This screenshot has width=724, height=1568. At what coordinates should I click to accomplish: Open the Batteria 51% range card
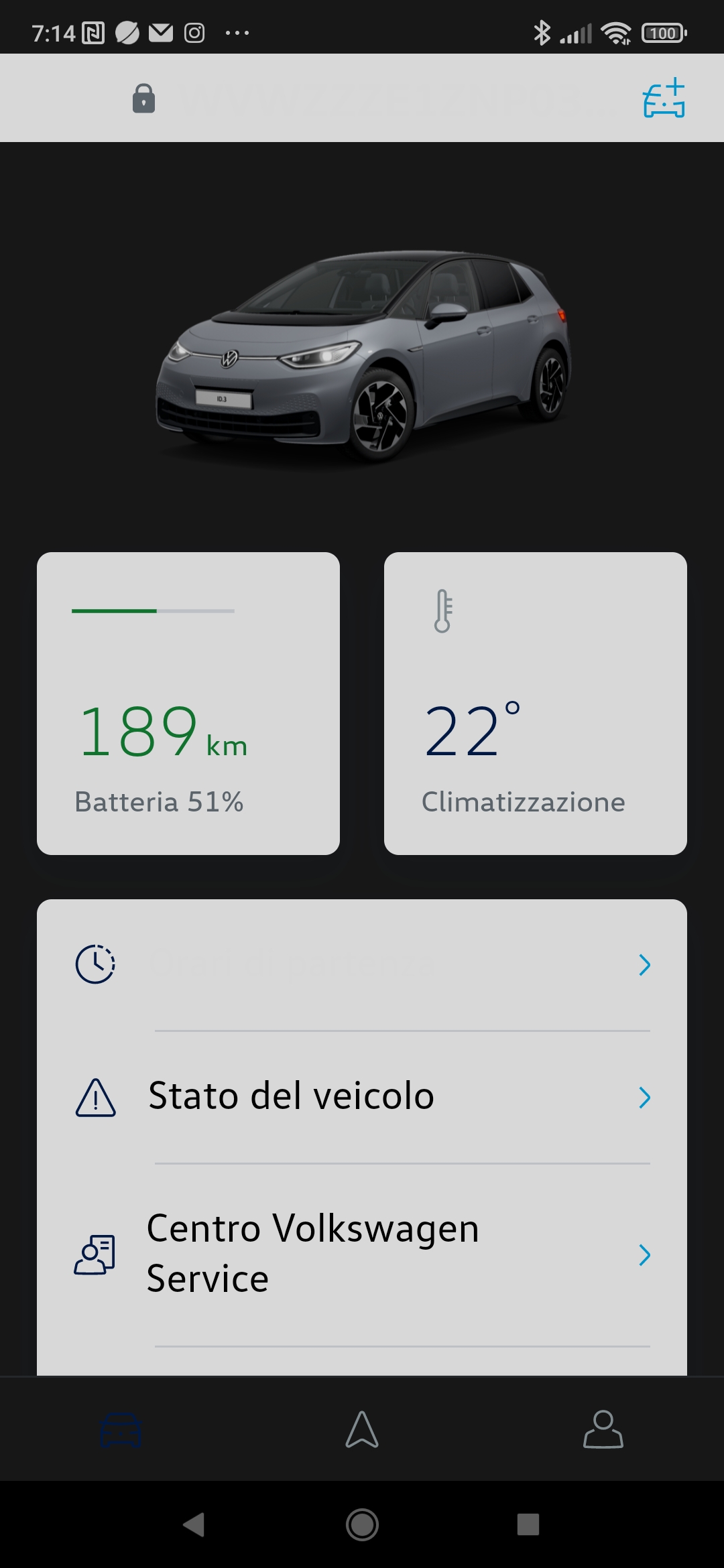pyautogui.click(x=188, y=704)
